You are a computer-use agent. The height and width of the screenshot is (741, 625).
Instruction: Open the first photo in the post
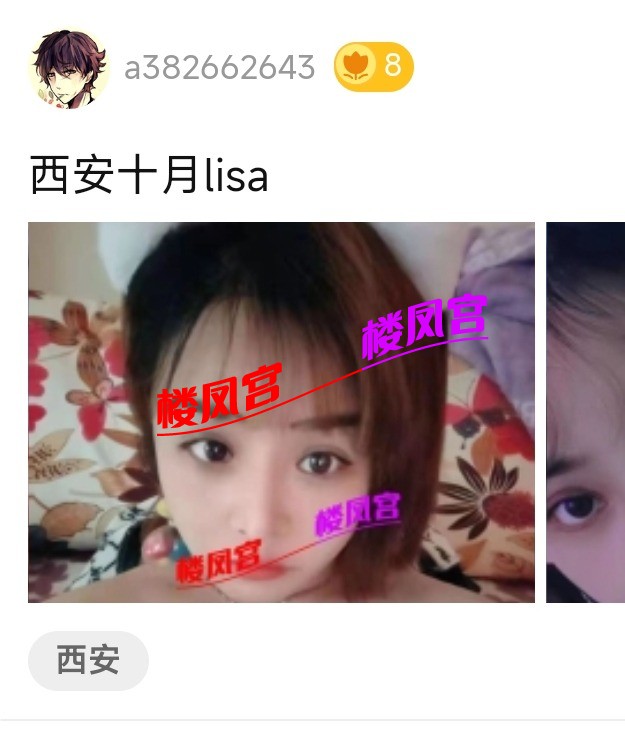281,412
